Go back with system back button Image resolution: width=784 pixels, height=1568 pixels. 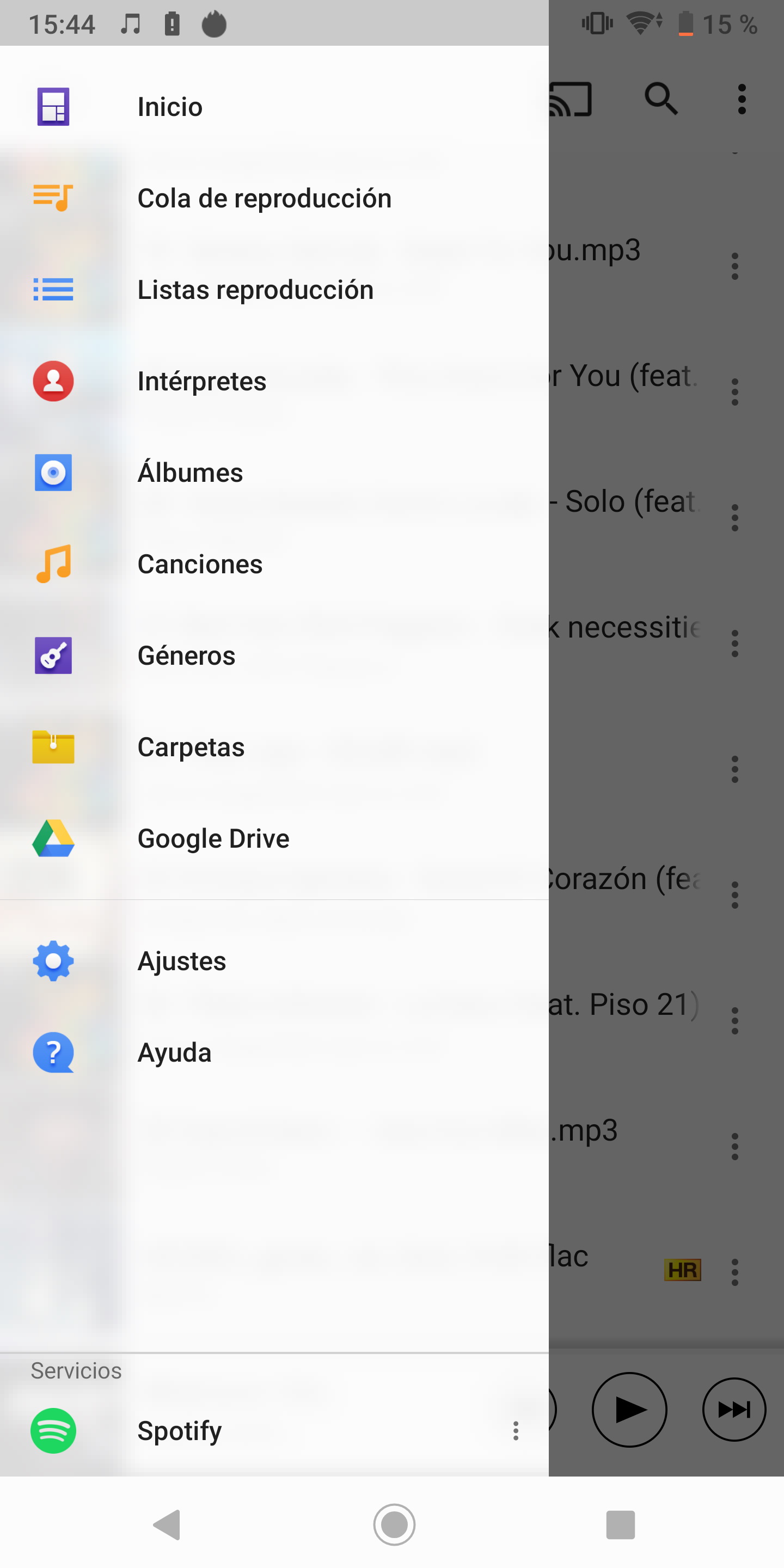(167, 1524)
